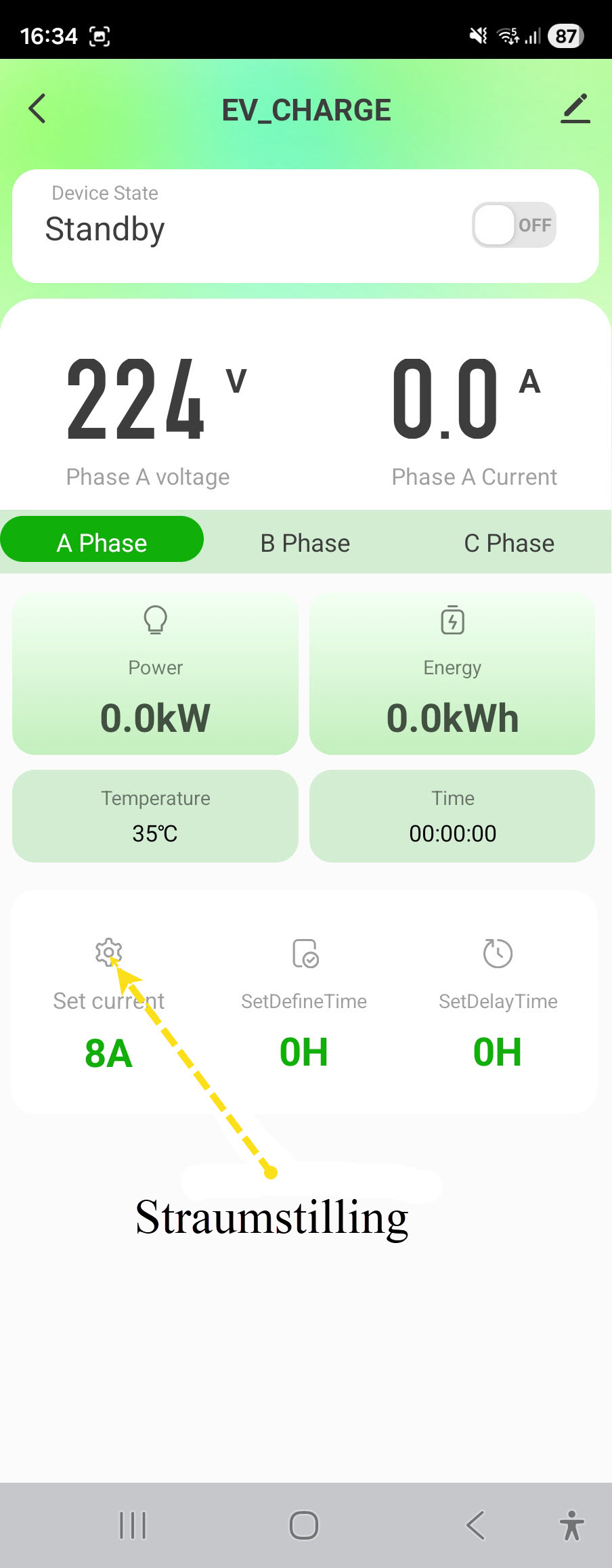Switch to the B Phase tab
The width and height of the screenshot is (612, 1568).
tap(305, 543)
